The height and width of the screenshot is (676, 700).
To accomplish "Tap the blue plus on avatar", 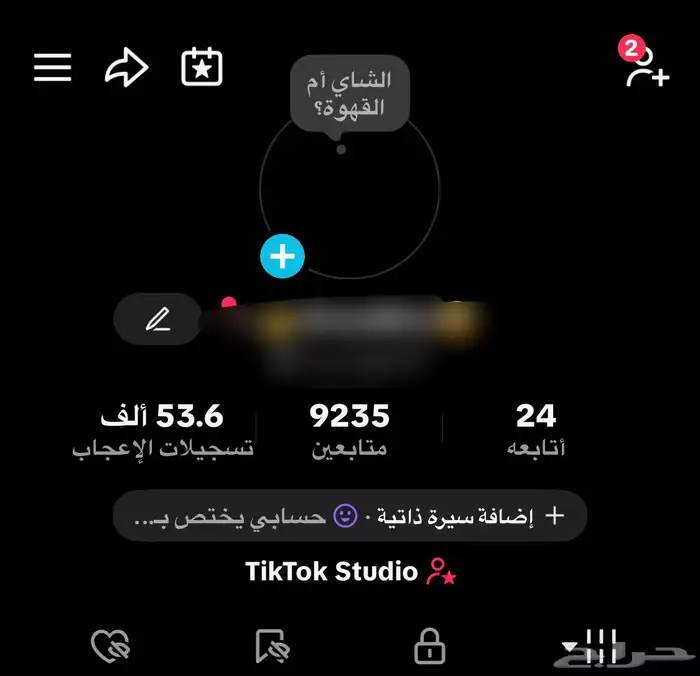I will (282, 257).
